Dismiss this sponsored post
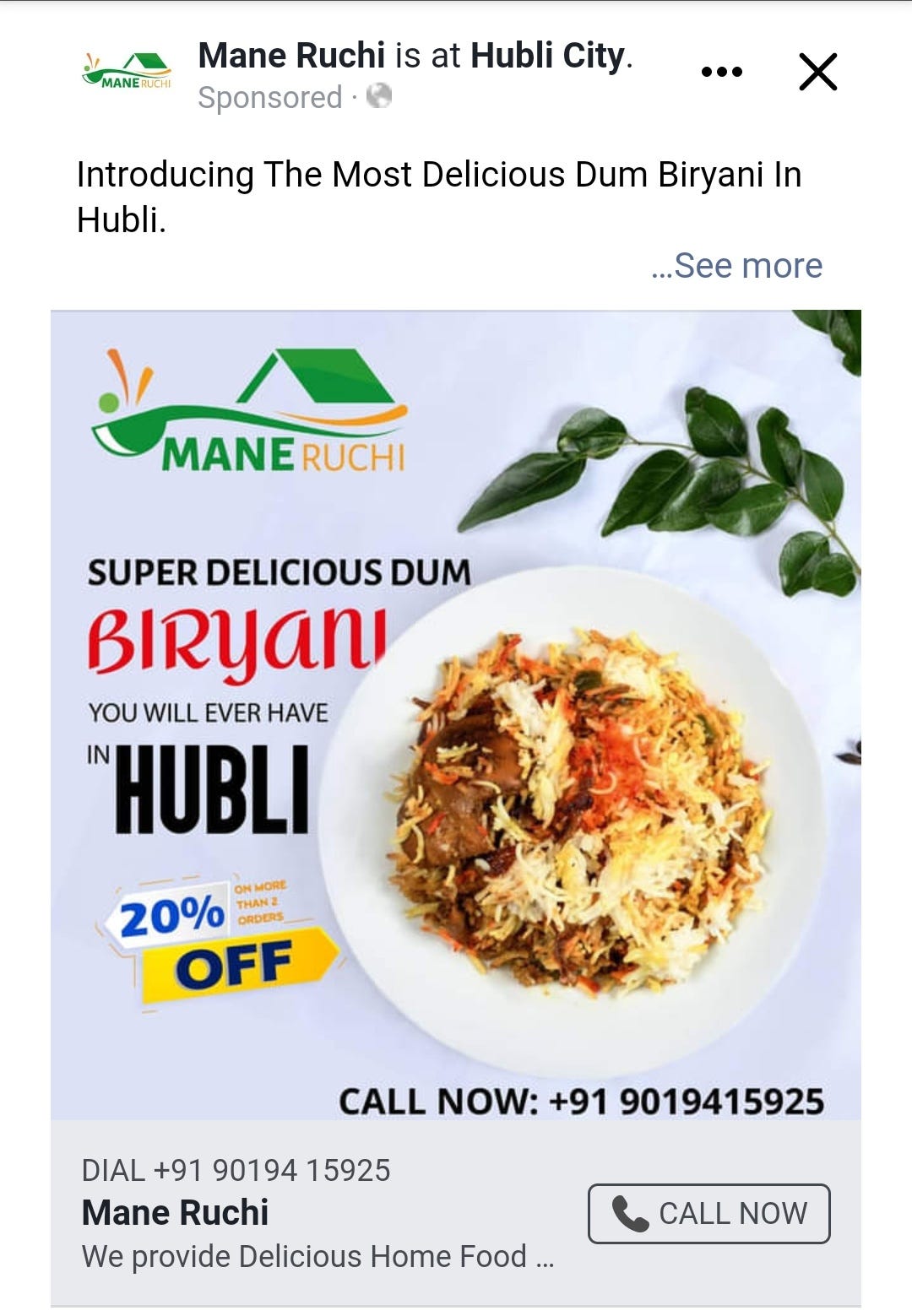 [x=817, y=73]
